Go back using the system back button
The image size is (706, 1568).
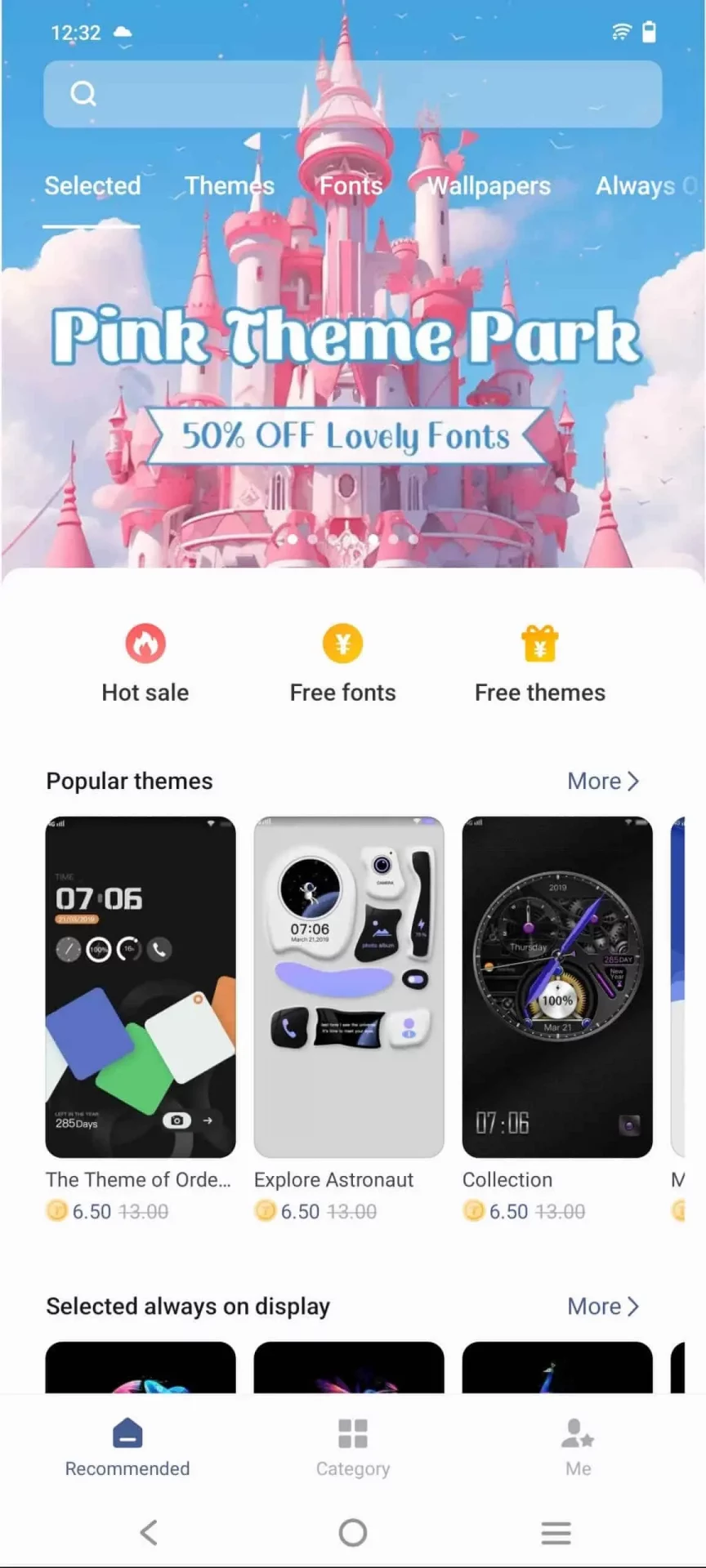coord(149,1533)
